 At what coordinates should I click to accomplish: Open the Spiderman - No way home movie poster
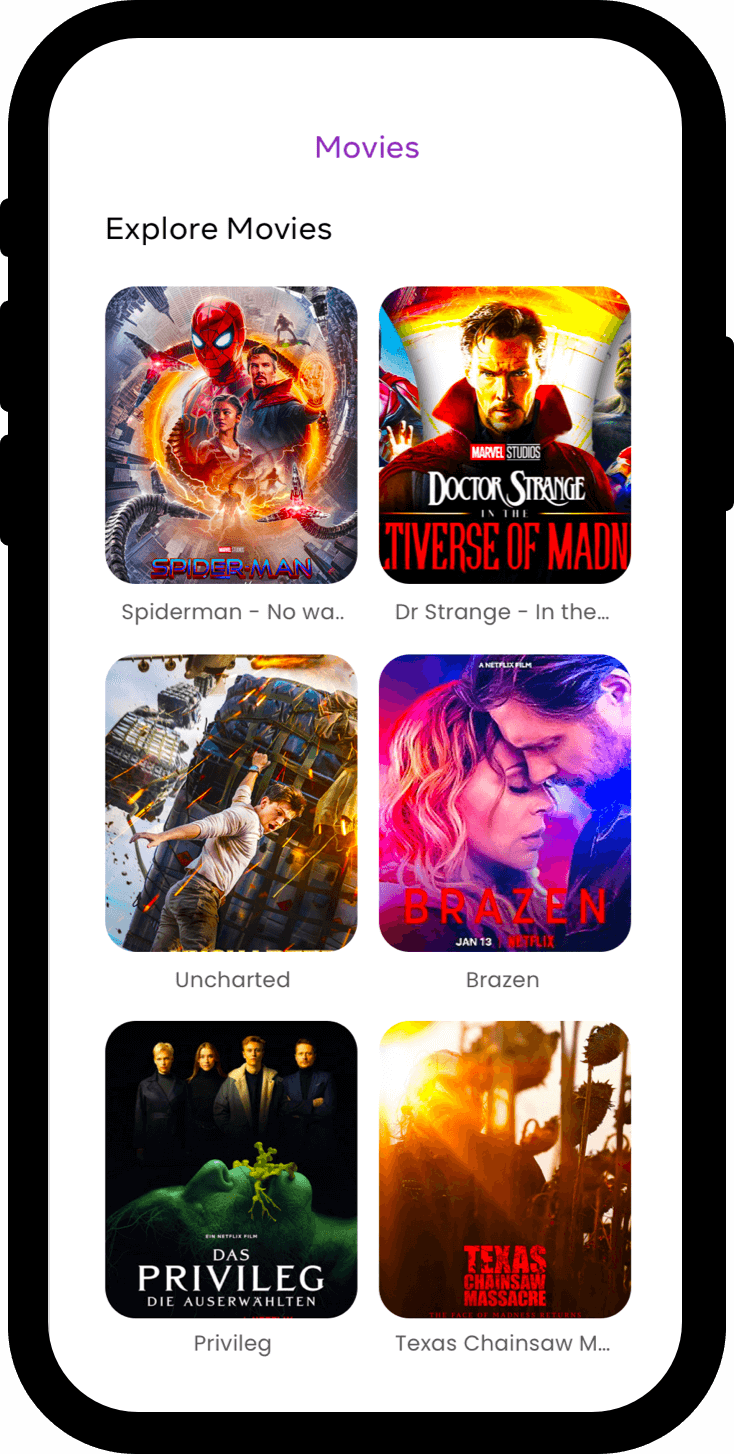tap(231, 435)
